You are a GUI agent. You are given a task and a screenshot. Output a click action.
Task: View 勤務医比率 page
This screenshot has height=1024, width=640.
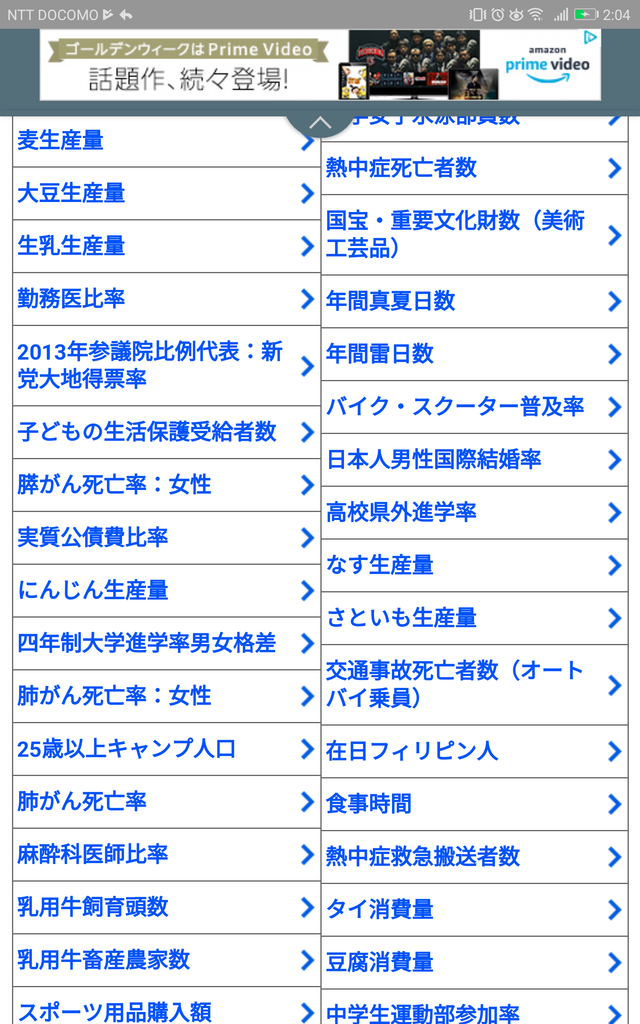point(167,300)
